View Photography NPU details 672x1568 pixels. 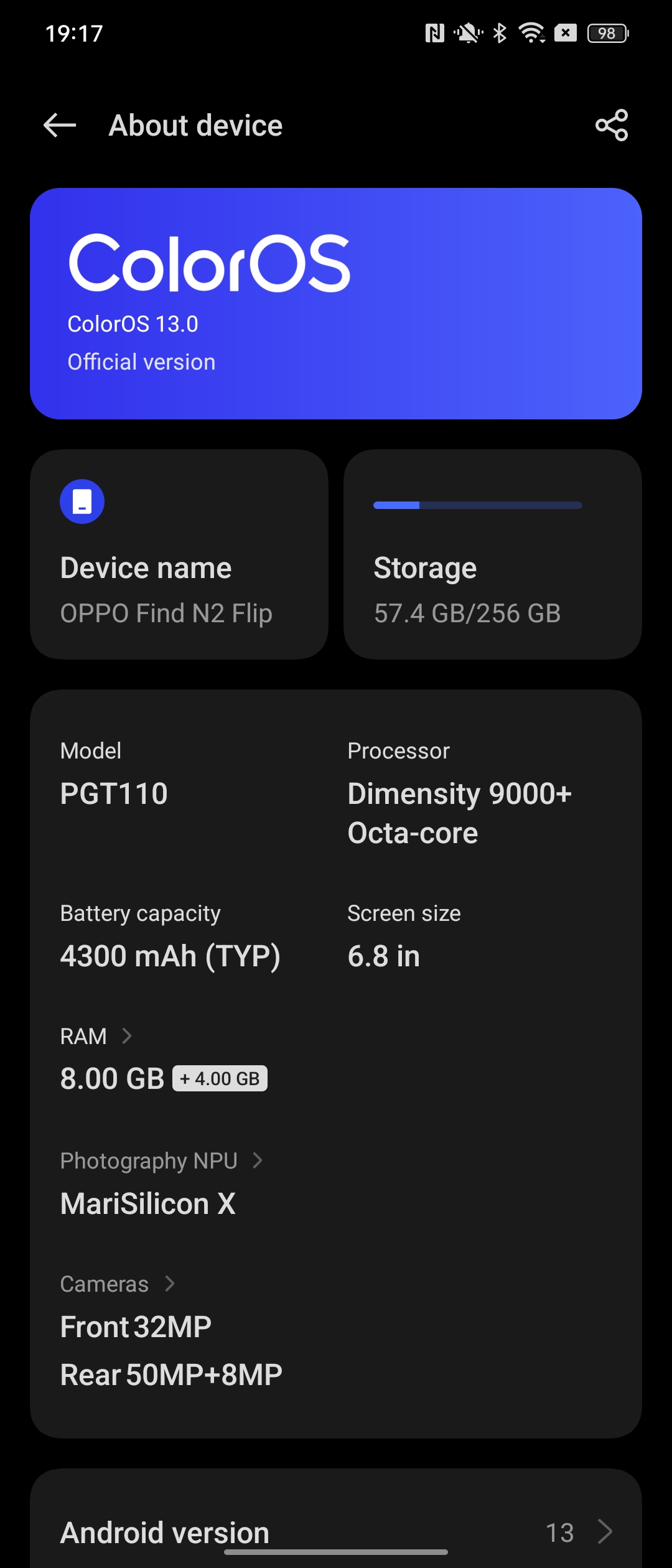[x=162, y=1161]
